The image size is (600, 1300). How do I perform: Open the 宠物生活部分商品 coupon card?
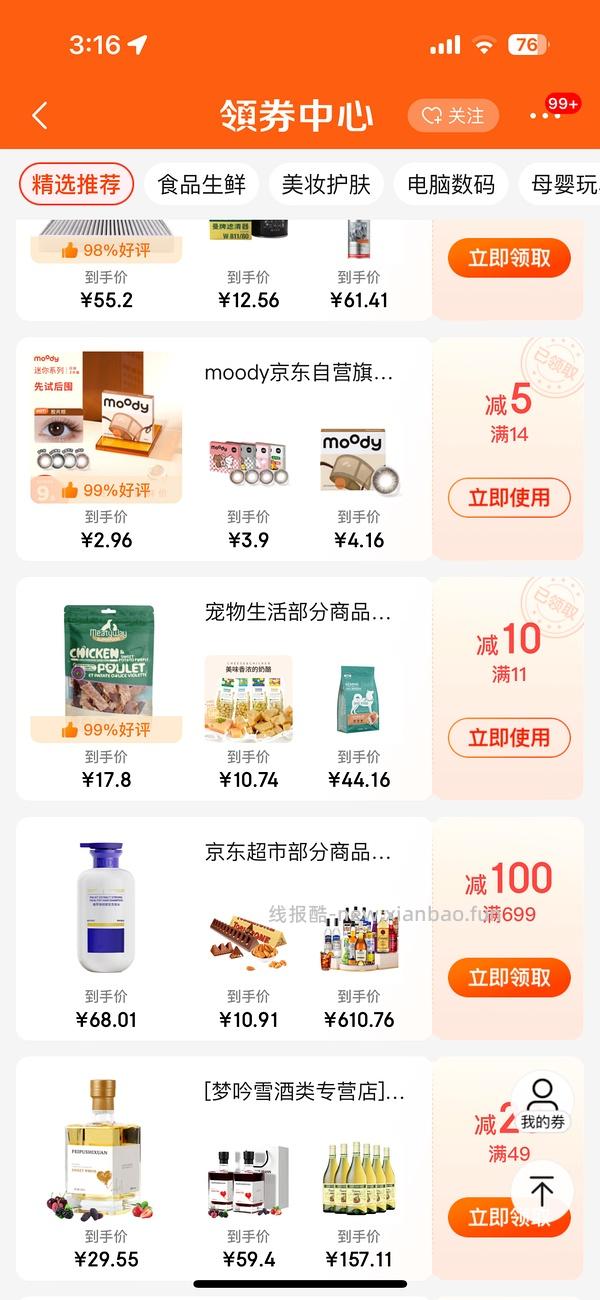point(298,612)
